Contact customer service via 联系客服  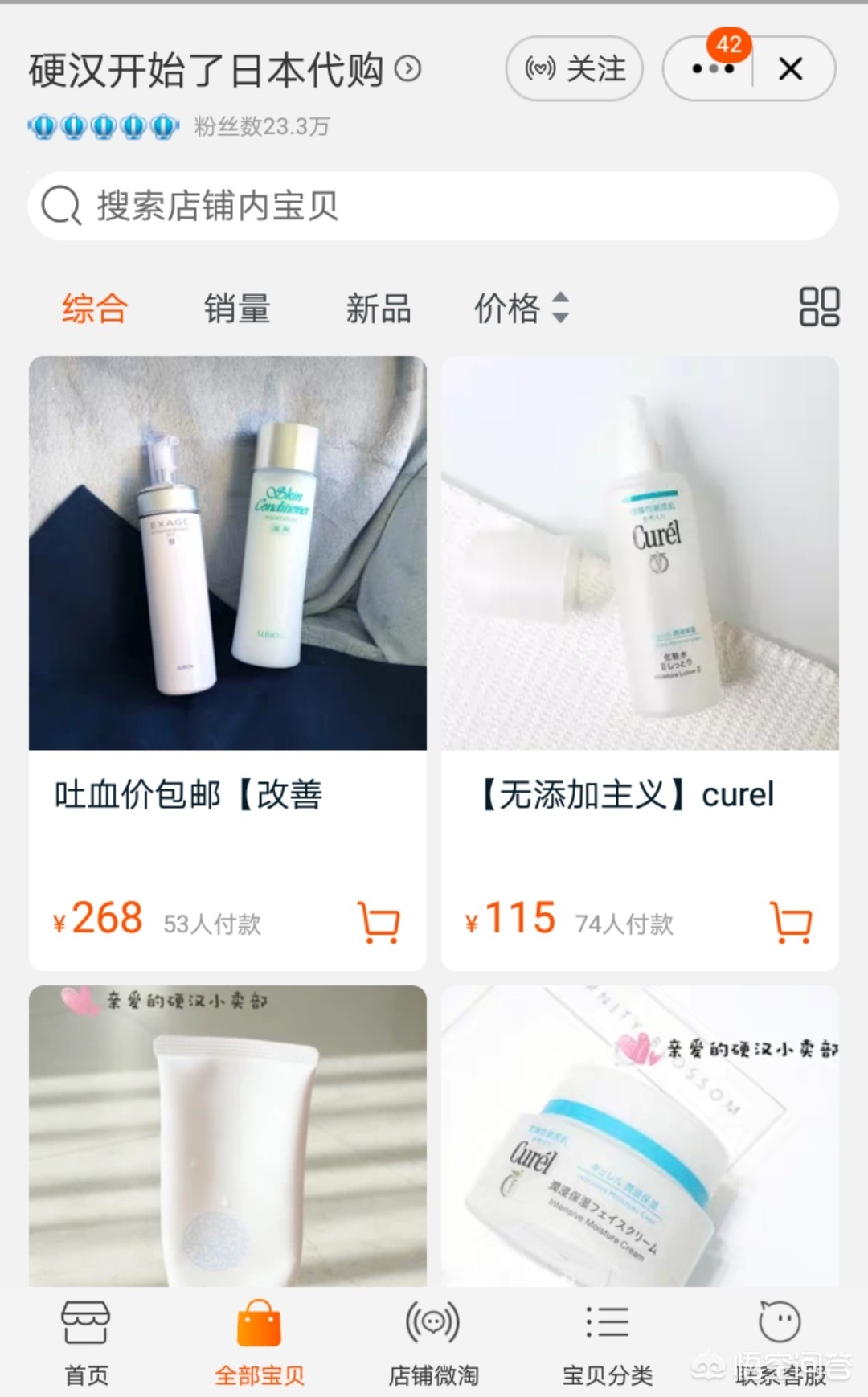pyautogui.click(x=780, y=1343)
